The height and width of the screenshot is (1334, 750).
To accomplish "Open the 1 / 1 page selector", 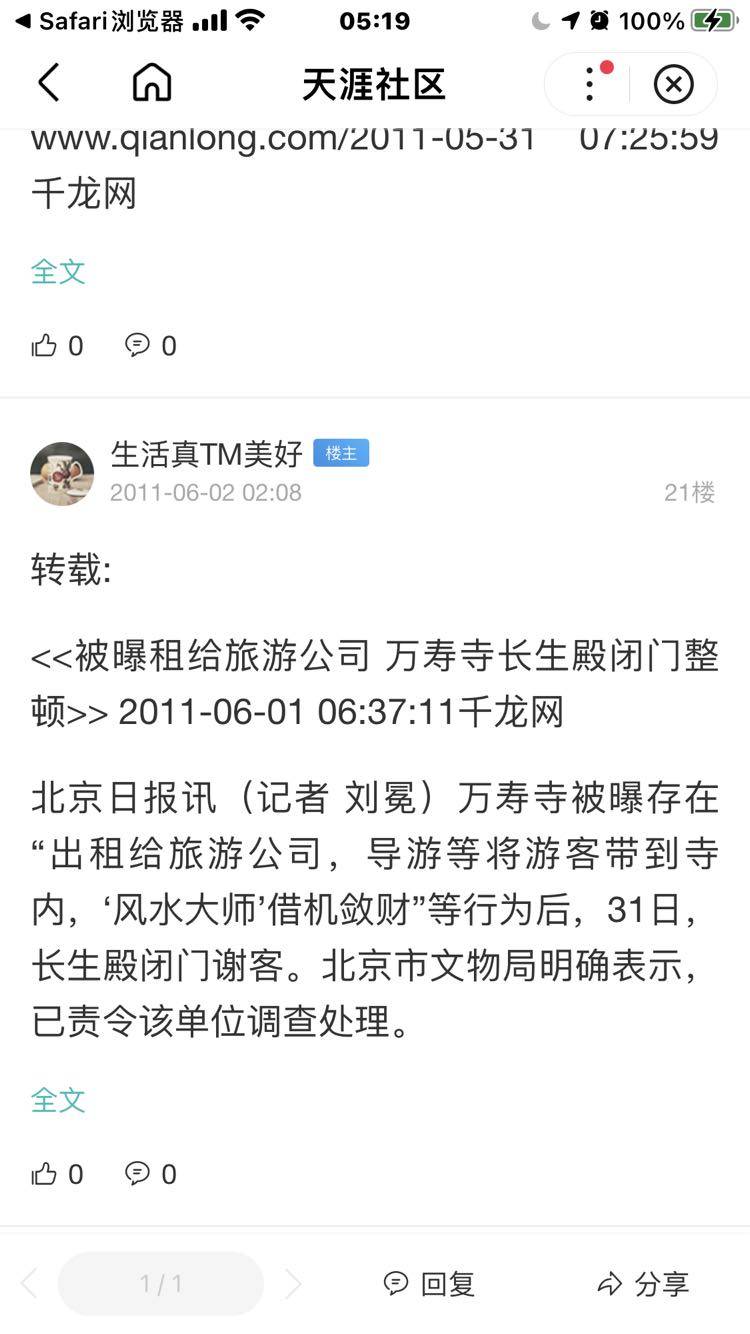I will coord(161,1284).
